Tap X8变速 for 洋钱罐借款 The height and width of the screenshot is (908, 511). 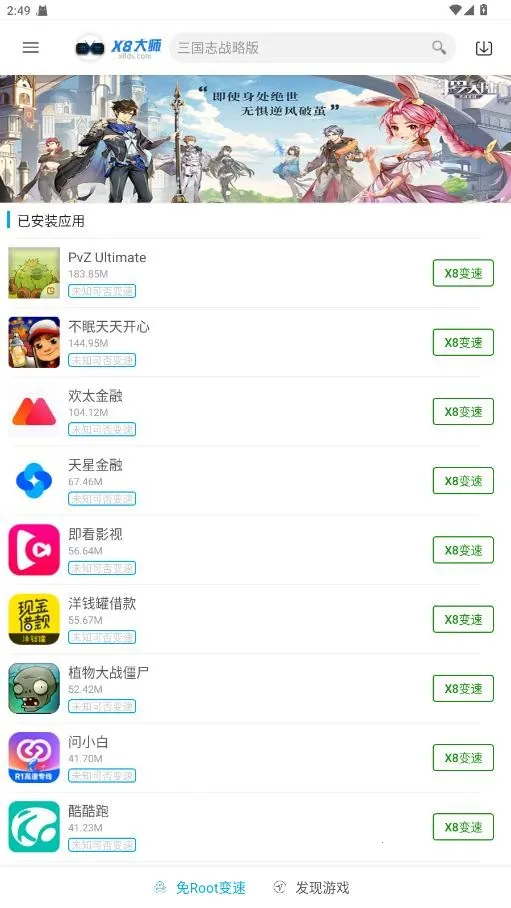(x=463, y=619)
